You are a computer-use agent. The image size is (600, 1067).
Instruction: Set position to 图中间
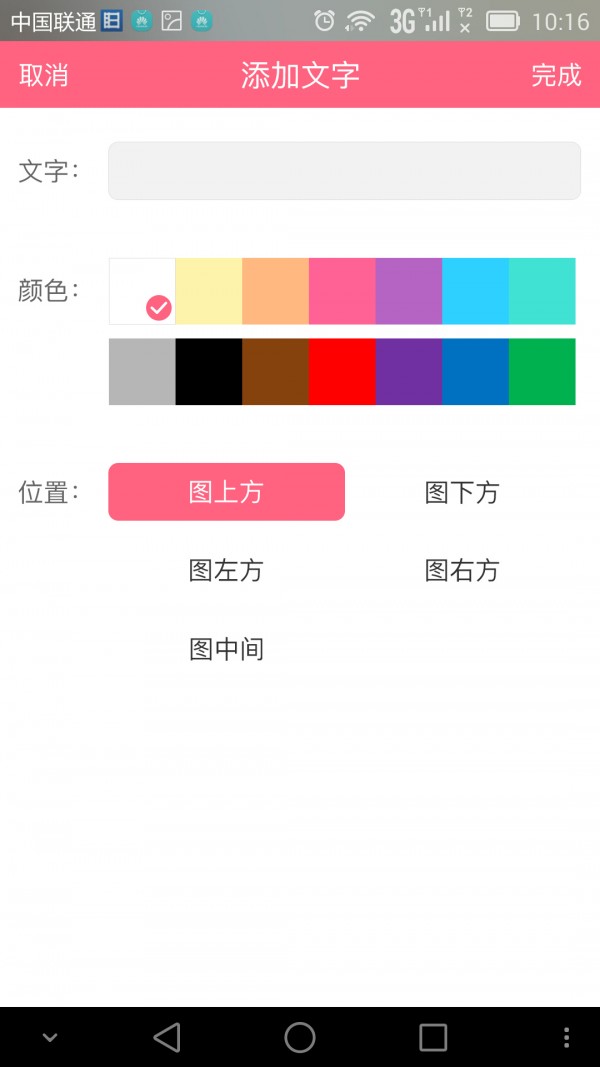[x=226, y=649]
